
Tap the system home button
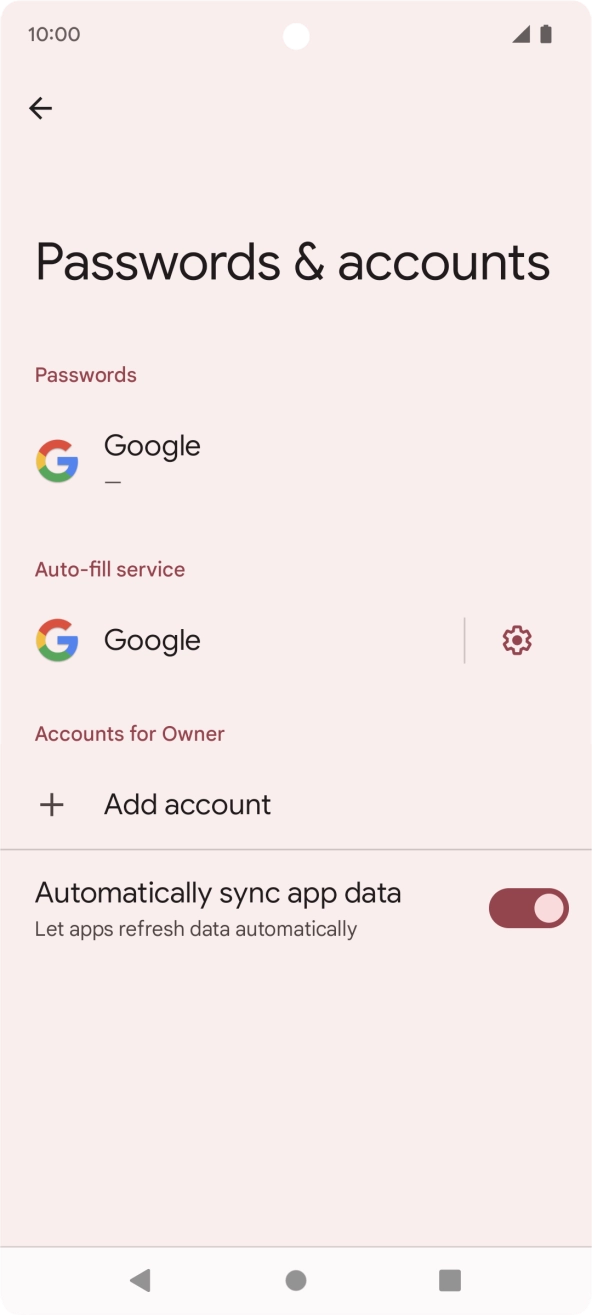pos(296,1280)
